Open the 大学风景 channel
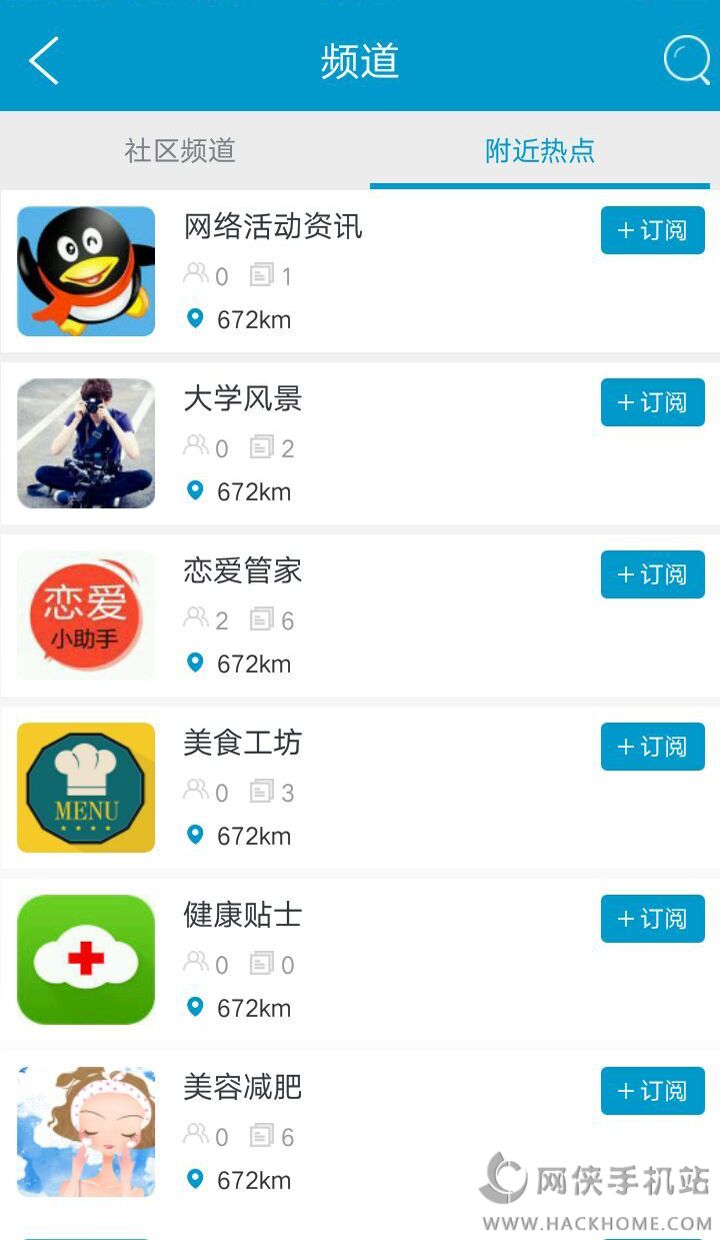The width and height of the screenshot is (720, 1240). tap(243, 400)
